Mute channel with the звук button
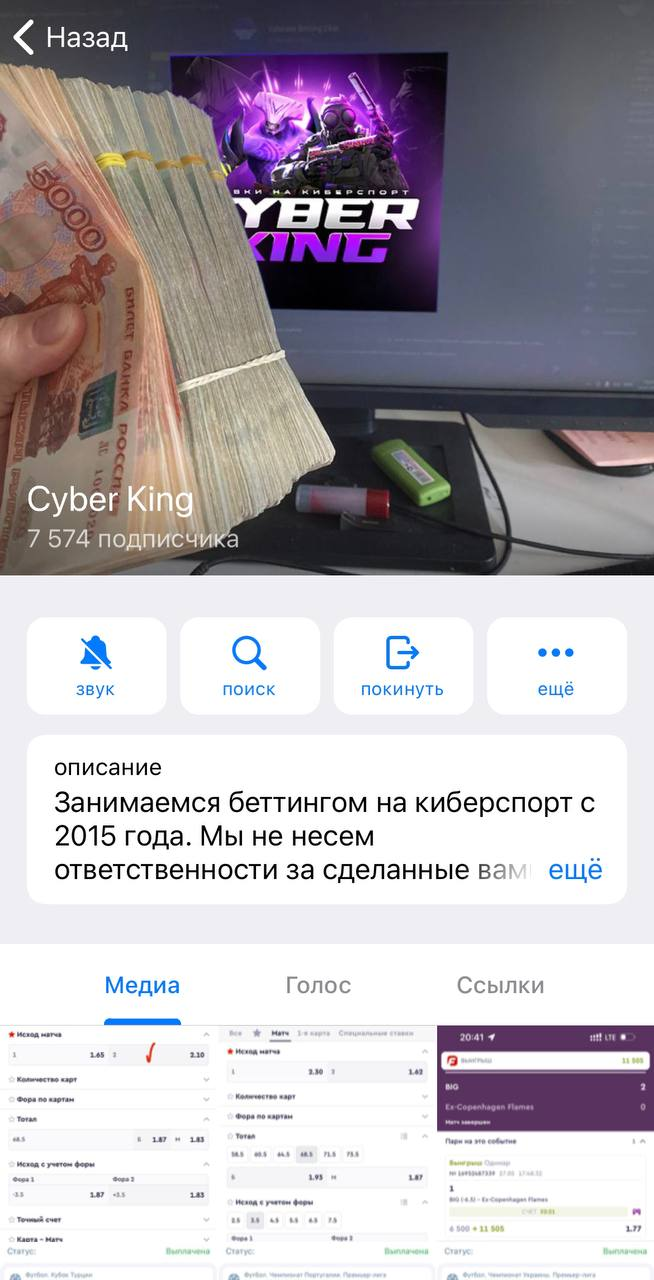This screenshot has height=1280, width=654. [x=96, y=665]
